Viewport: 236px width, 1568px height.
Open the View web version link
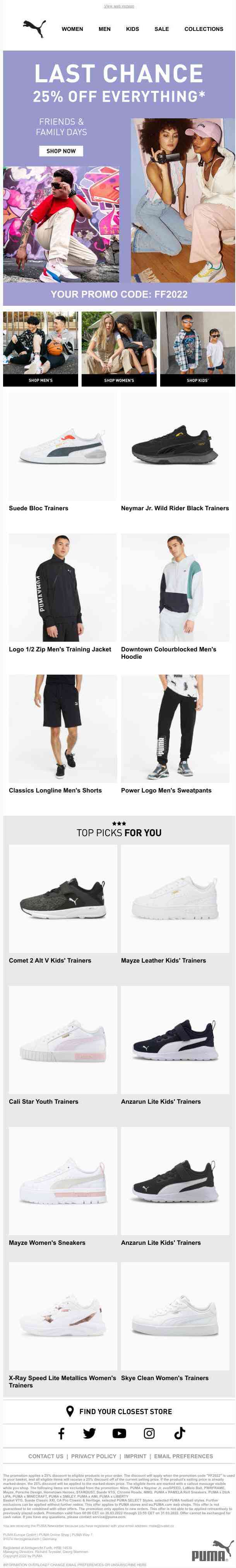(x=119, y=6)
